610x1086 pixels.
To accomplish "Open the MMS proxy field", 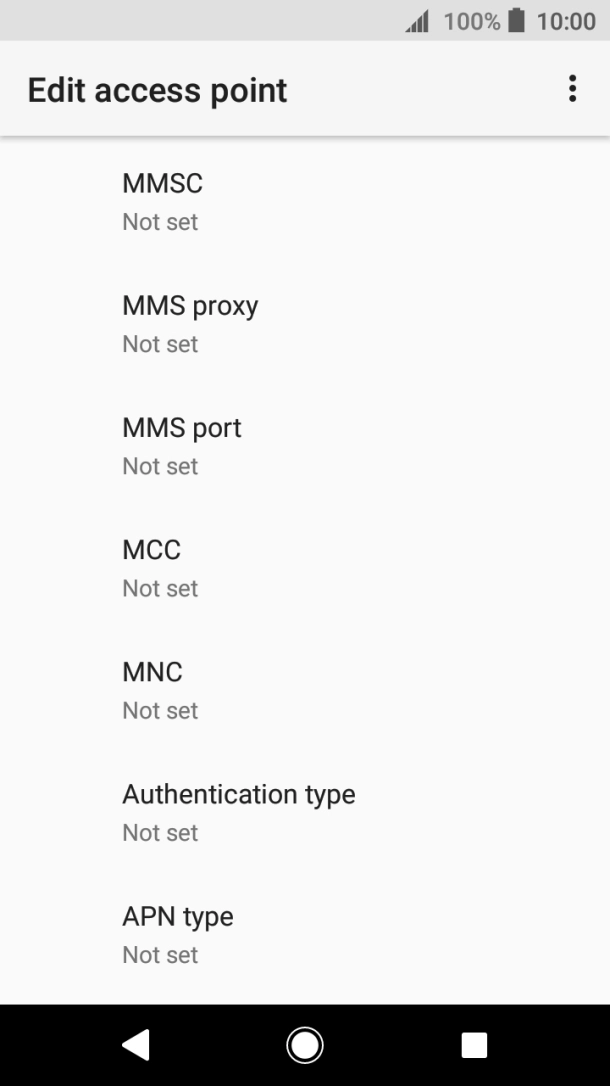I will click(x=304, y=324).
